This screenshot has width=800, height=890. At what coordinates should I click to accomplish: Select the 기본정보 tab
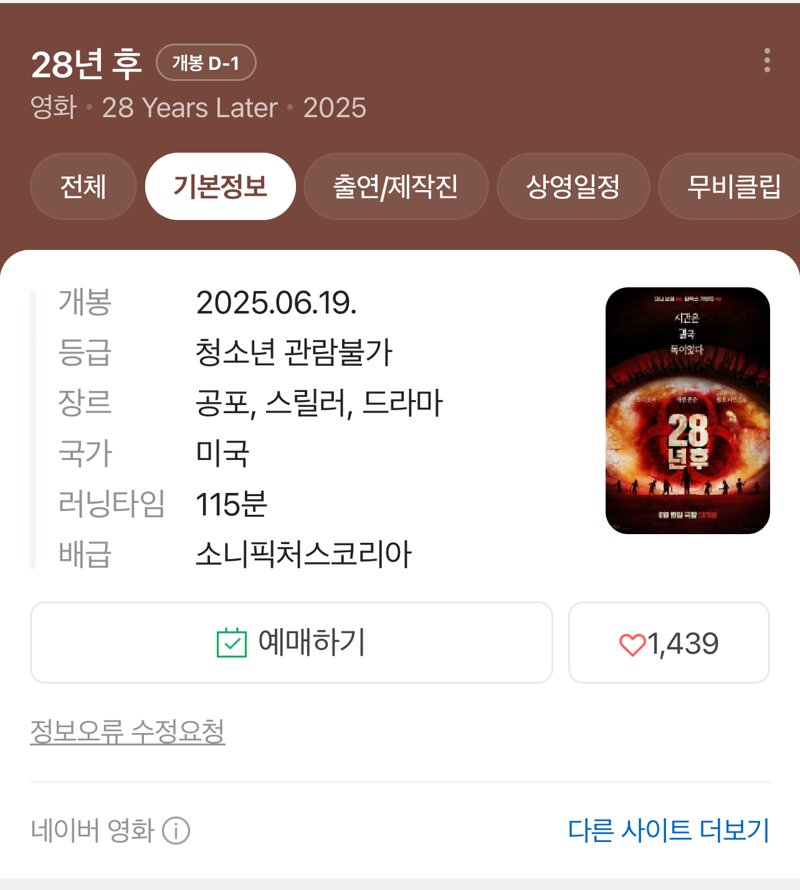(x=220, y=187)
